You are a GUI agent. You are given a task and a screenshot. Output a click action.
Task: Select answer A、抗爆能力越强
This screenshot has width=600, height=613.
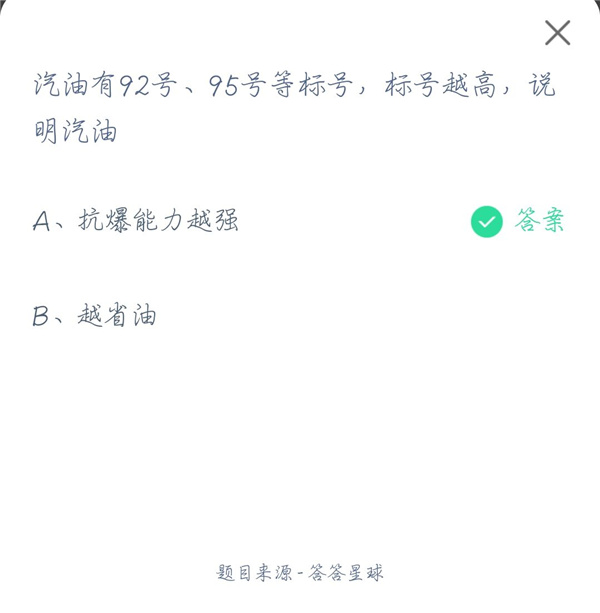(136, 221)
